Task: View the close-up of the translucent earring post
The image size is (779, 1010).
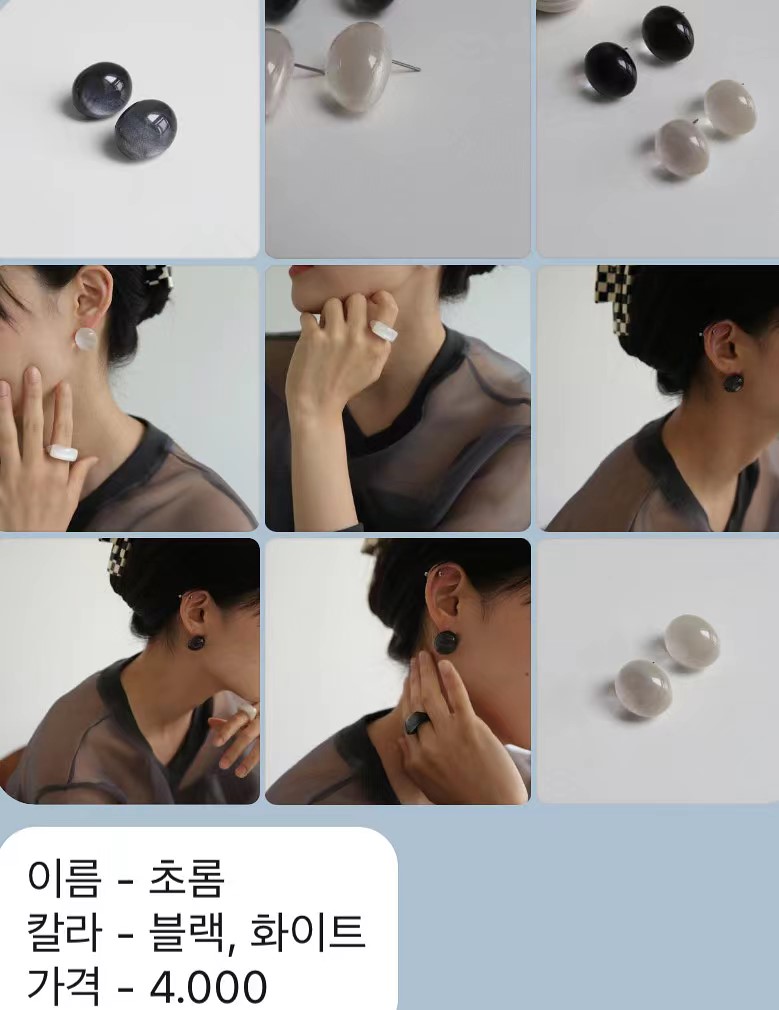Action: point(397,128)
